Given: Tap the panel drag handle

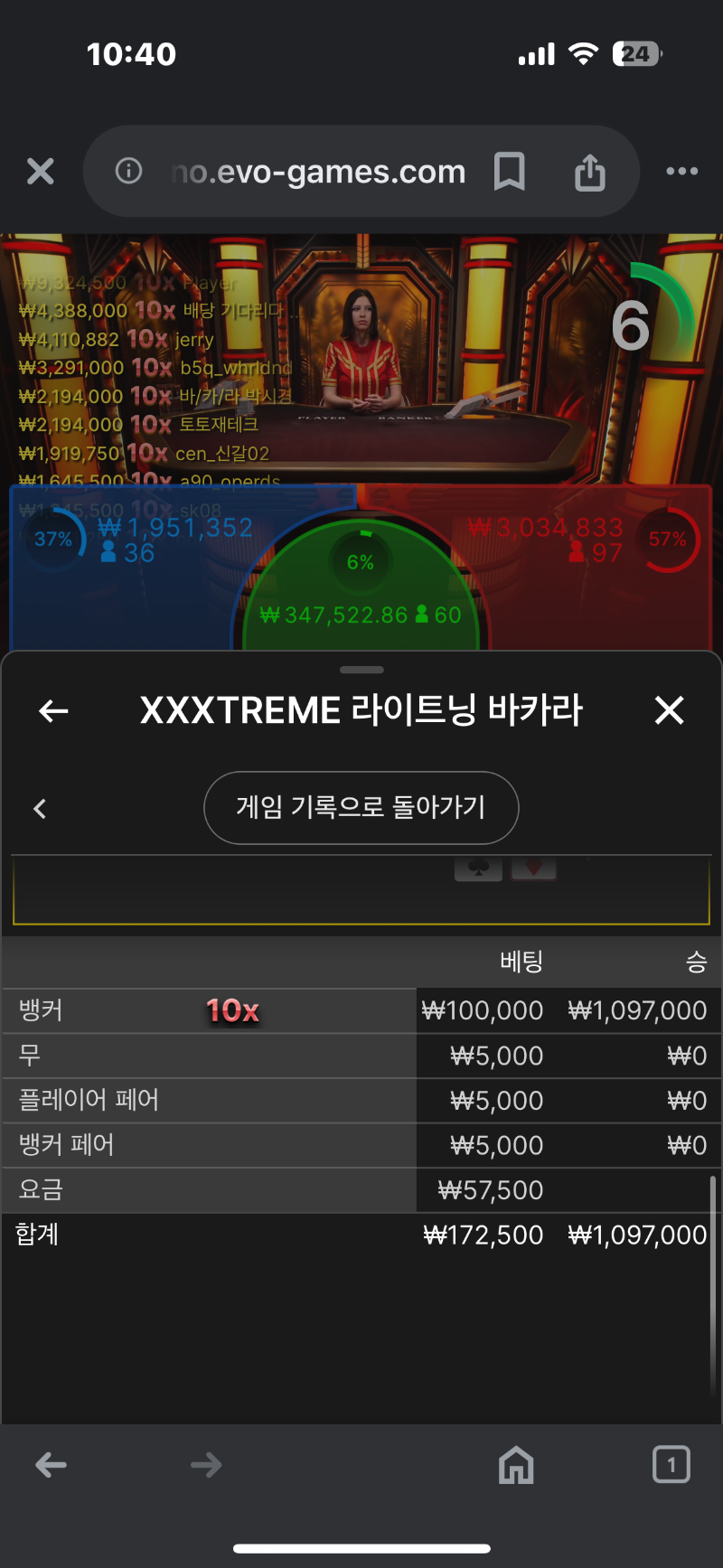Looking at the screenshot, I should tap(361, 670).
